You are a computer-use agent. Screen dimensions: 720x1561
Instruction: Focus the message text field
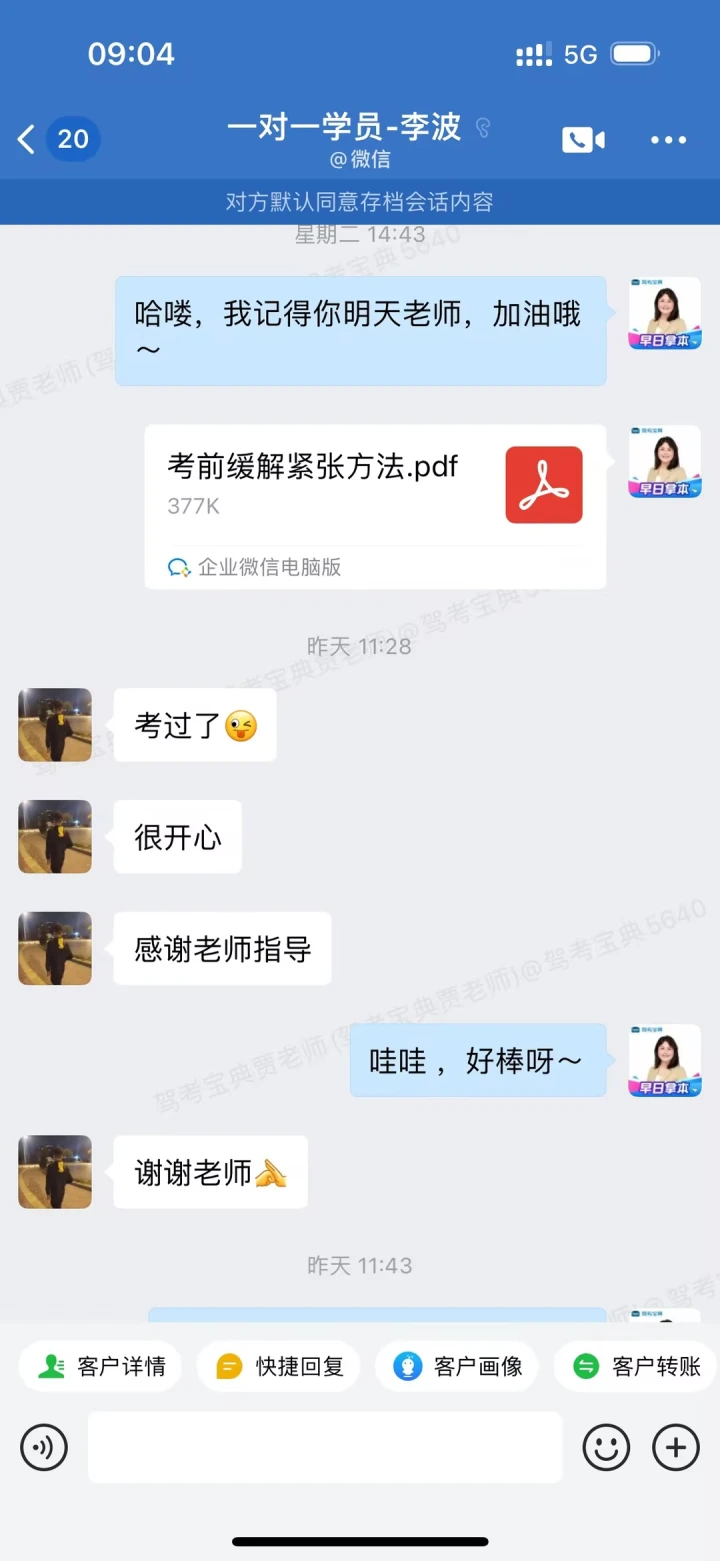[x=325, y=1447]
